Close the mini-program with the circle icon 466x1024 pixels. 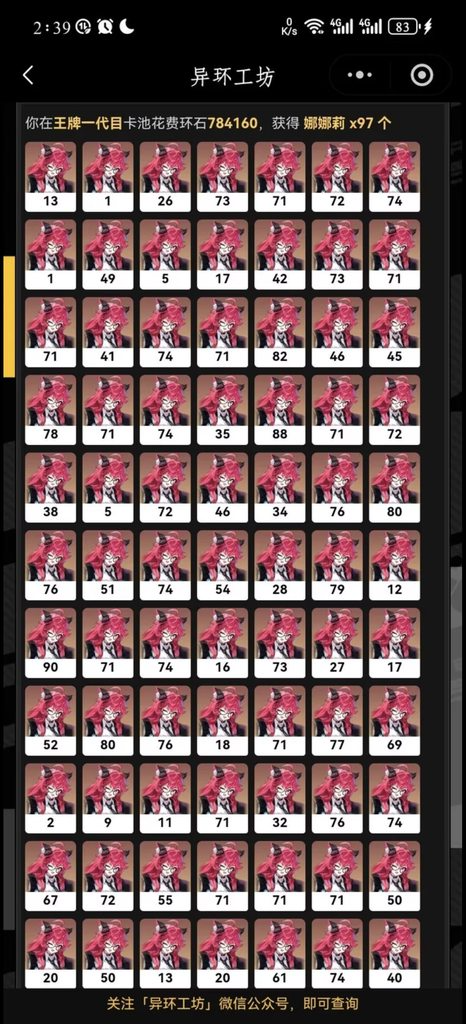point(422,75)
